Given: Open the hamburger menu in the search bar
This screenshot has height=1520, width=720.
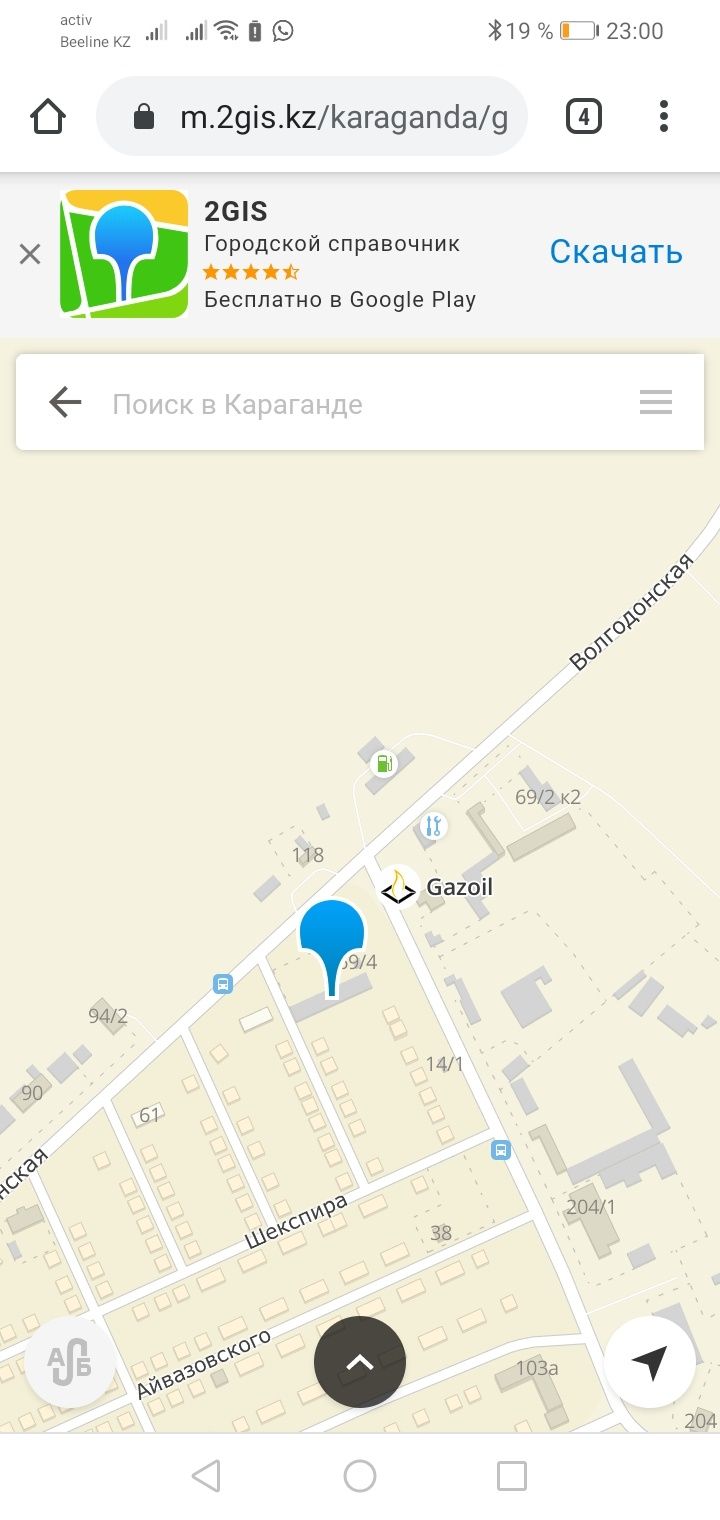Looking at the screenshot, I should point(656,403).
